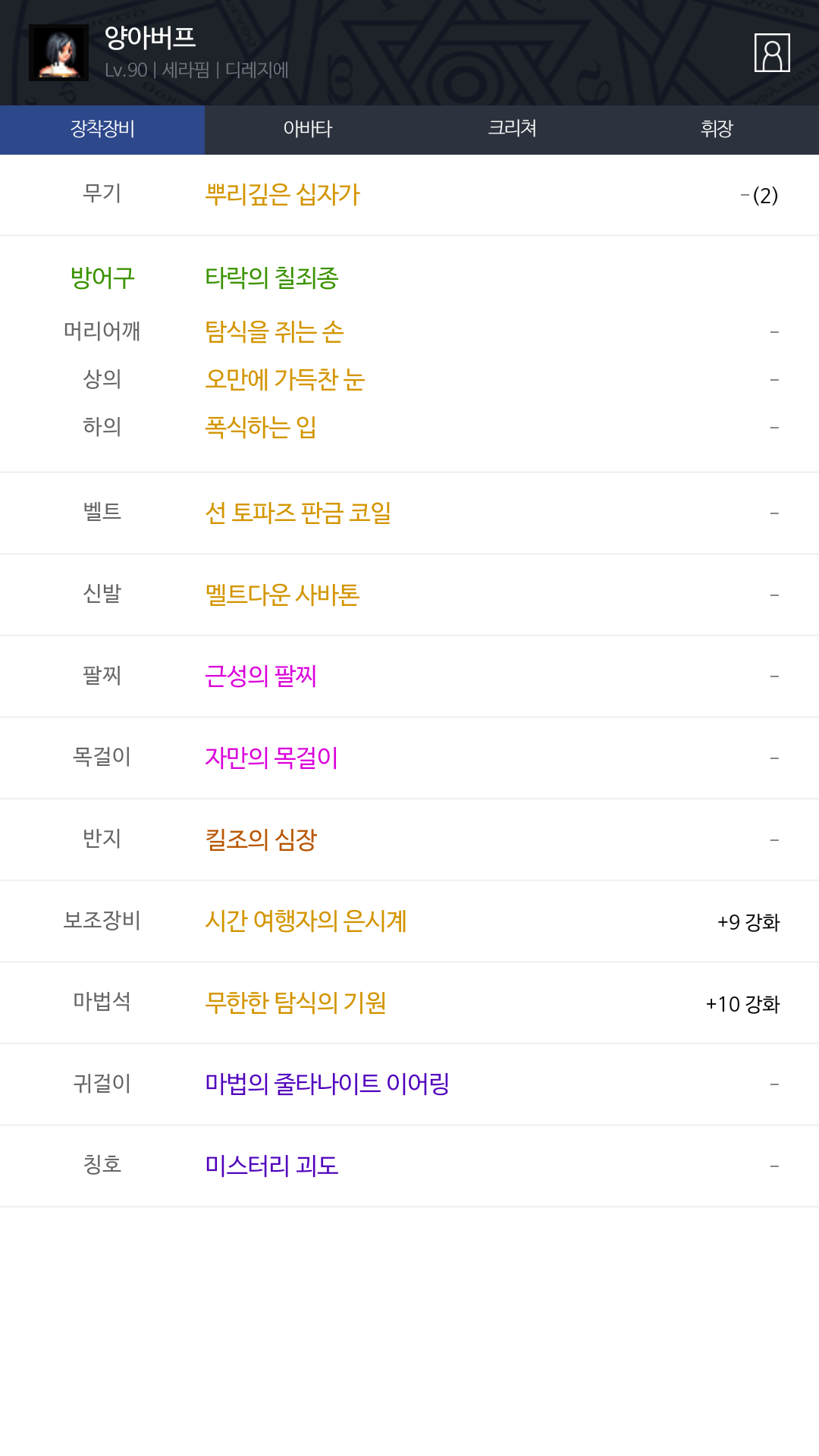Viewport: 819px width, 1456px height.
Task: Open 오만에 가득찬 눈 item details
Action: [285, 380]
